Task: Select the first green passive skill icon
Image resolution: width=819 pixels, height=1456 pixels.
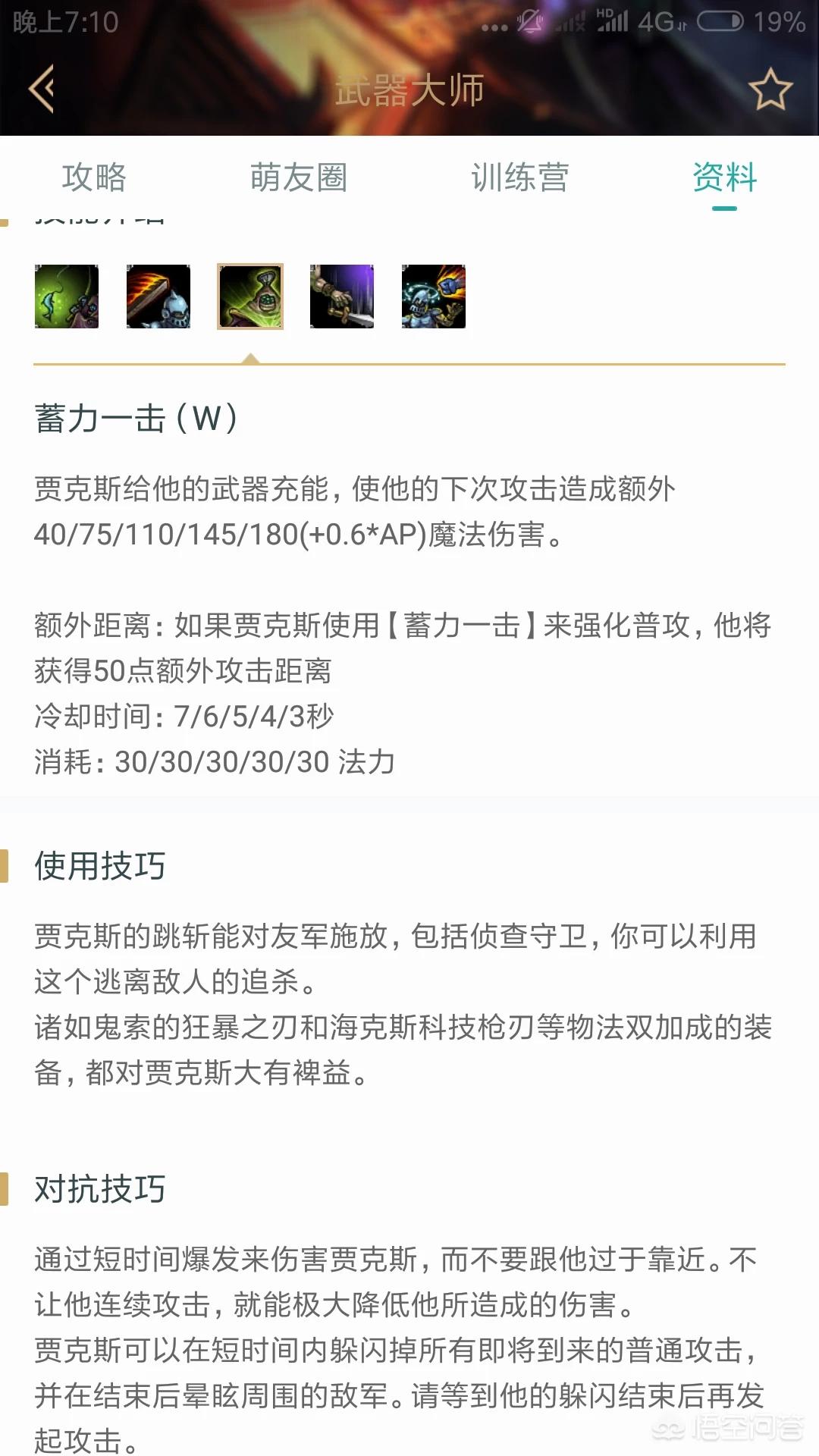Action: [67, 297]
